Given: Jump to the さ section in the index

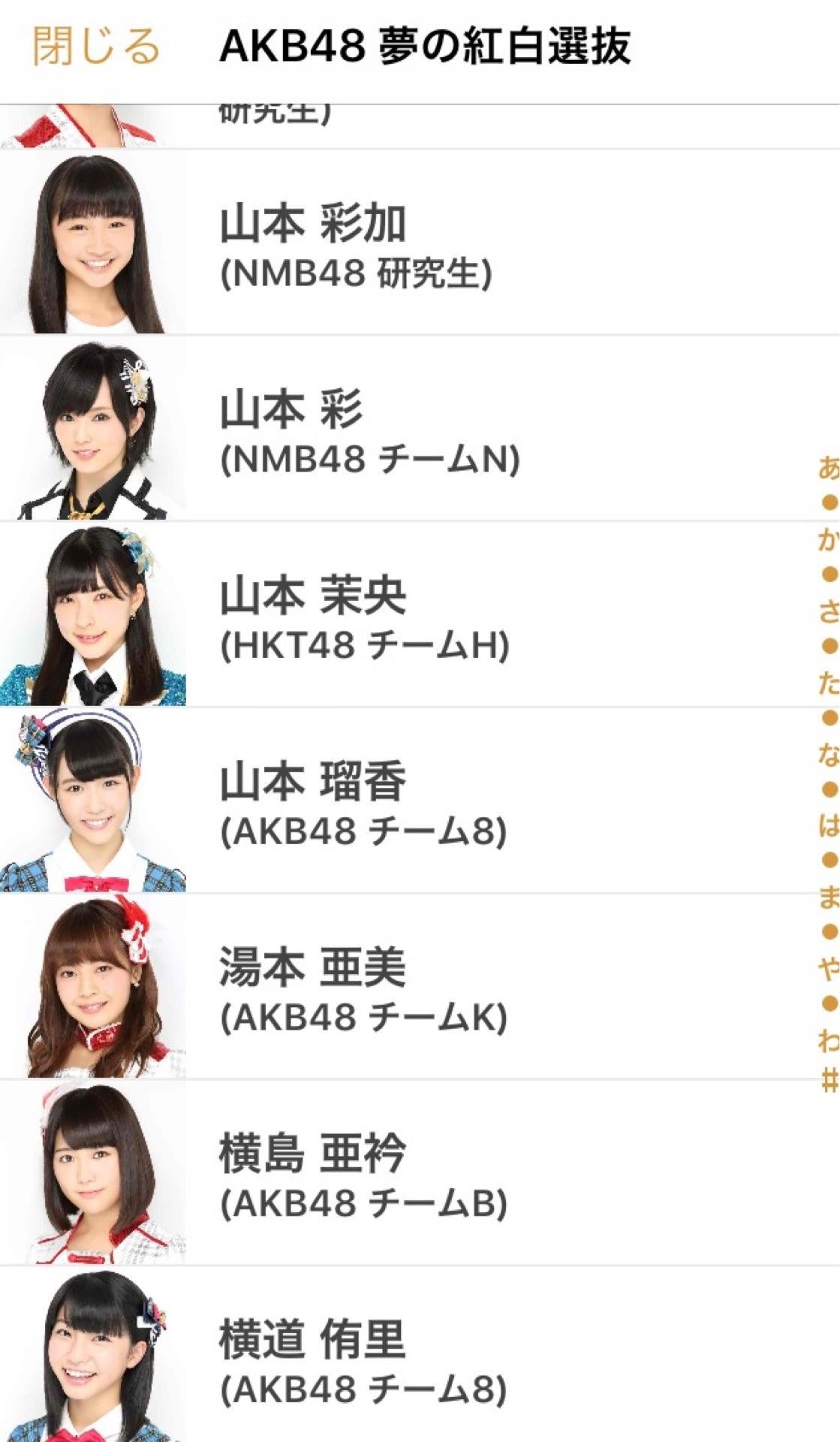Looking at the screenshot, I should pos(829,611).
